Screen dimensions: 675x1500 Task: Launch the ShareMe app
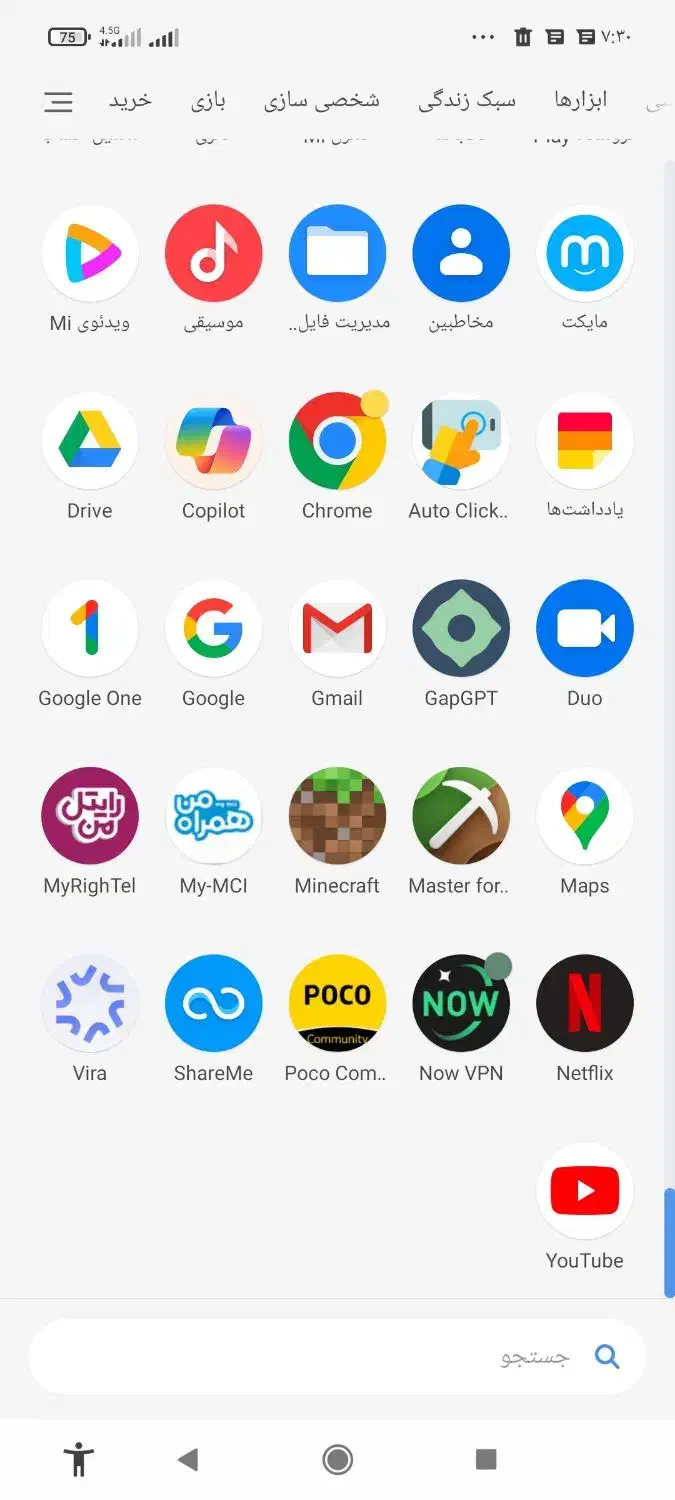click(x=213, y=1004)
